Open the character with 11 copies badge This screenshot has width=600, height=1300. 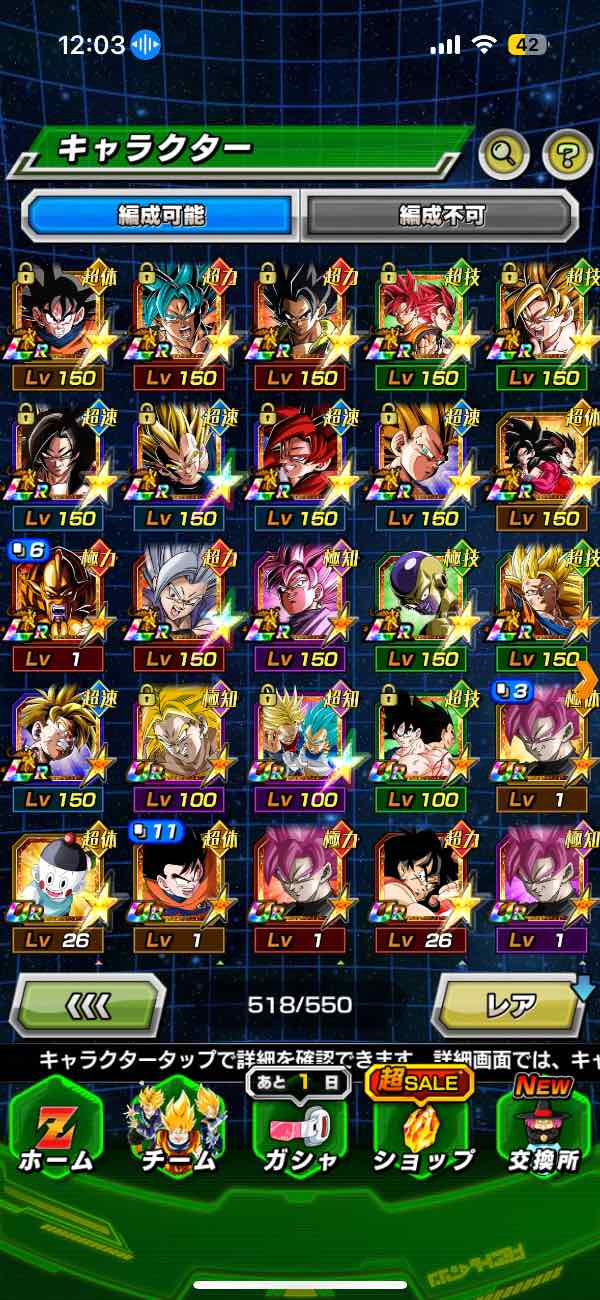(x=180, y=880)
